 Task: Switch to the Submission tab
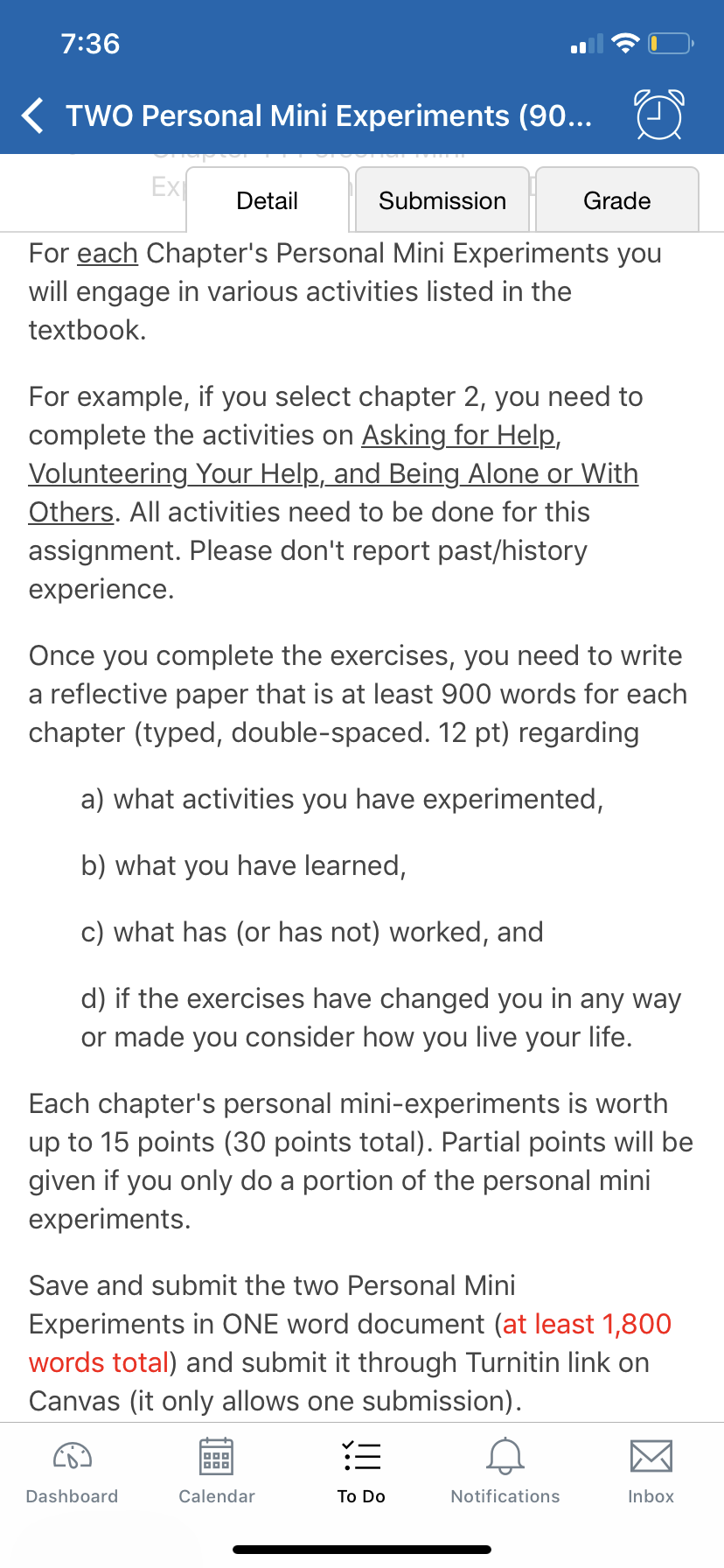(442, 200)
